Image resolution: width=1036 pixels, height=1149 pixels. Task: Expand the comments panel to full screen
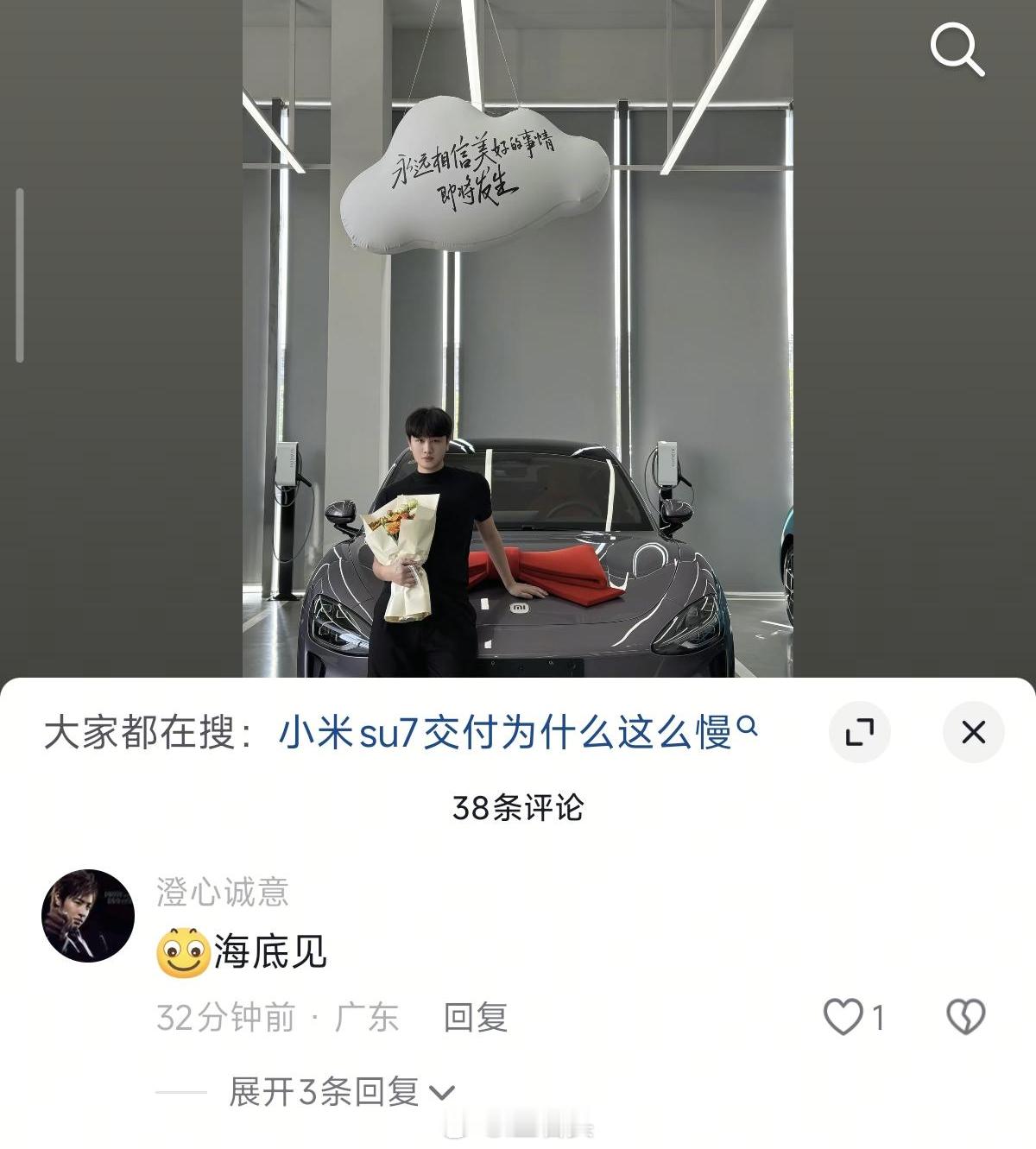tap(859, 733)
